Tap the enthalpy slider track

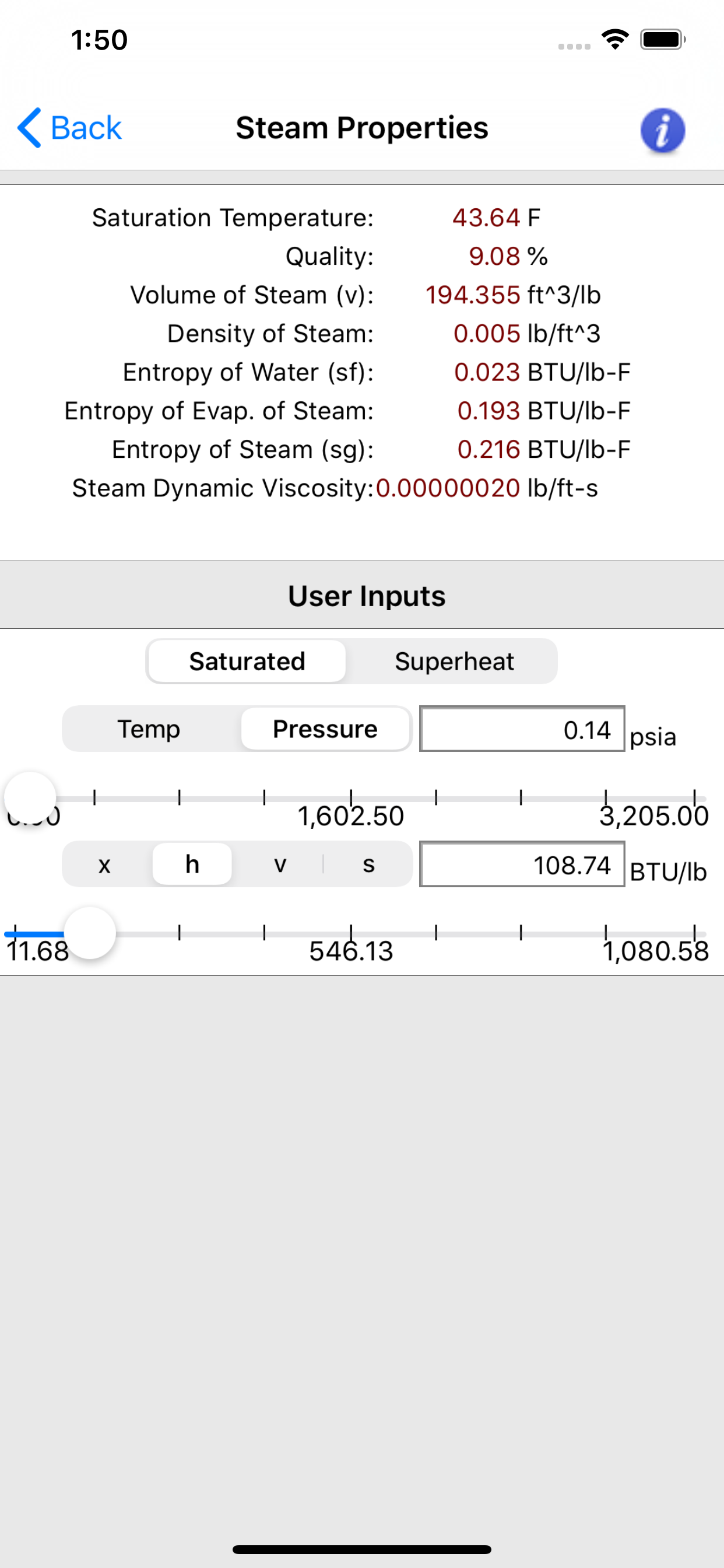click(361, 933)
